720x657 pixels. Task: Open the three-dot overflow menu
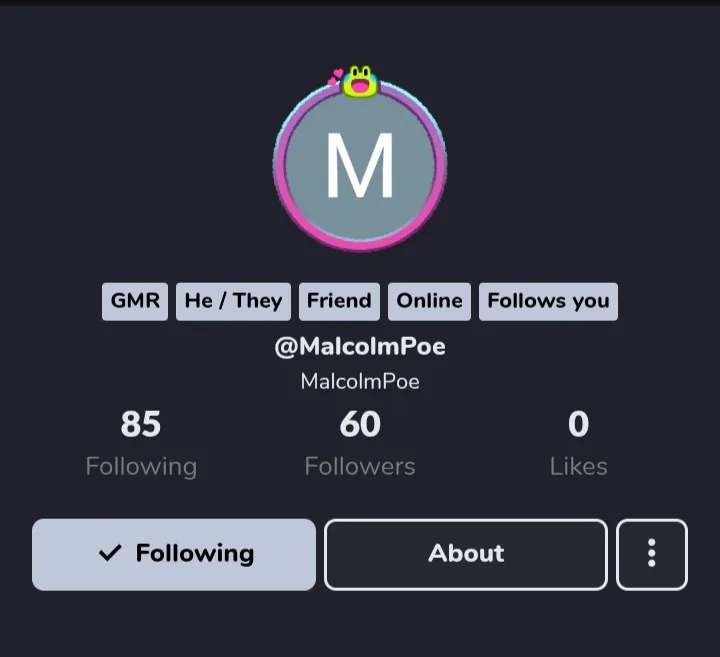click(x=651, y=554)
